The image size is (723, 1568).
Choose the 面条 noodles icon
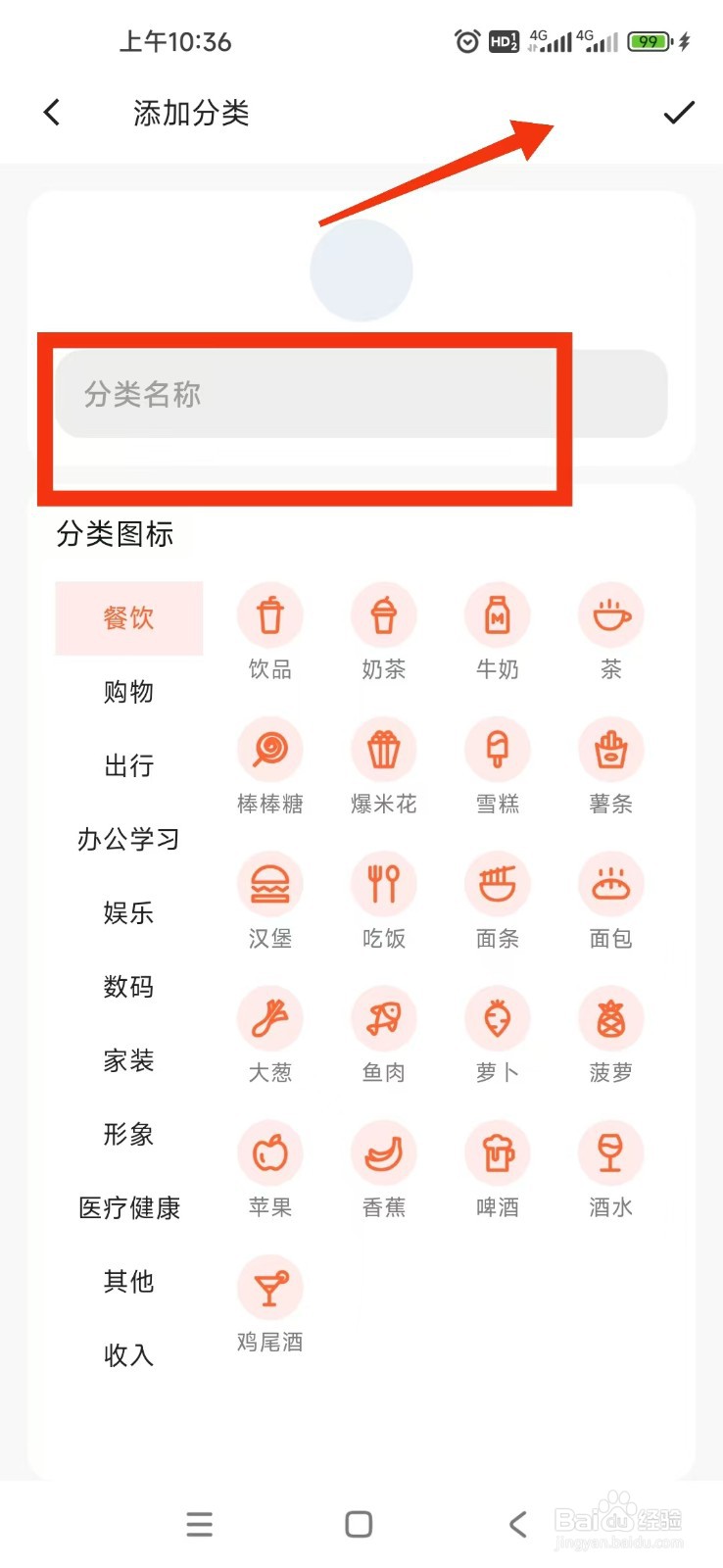tap(498, 883)
